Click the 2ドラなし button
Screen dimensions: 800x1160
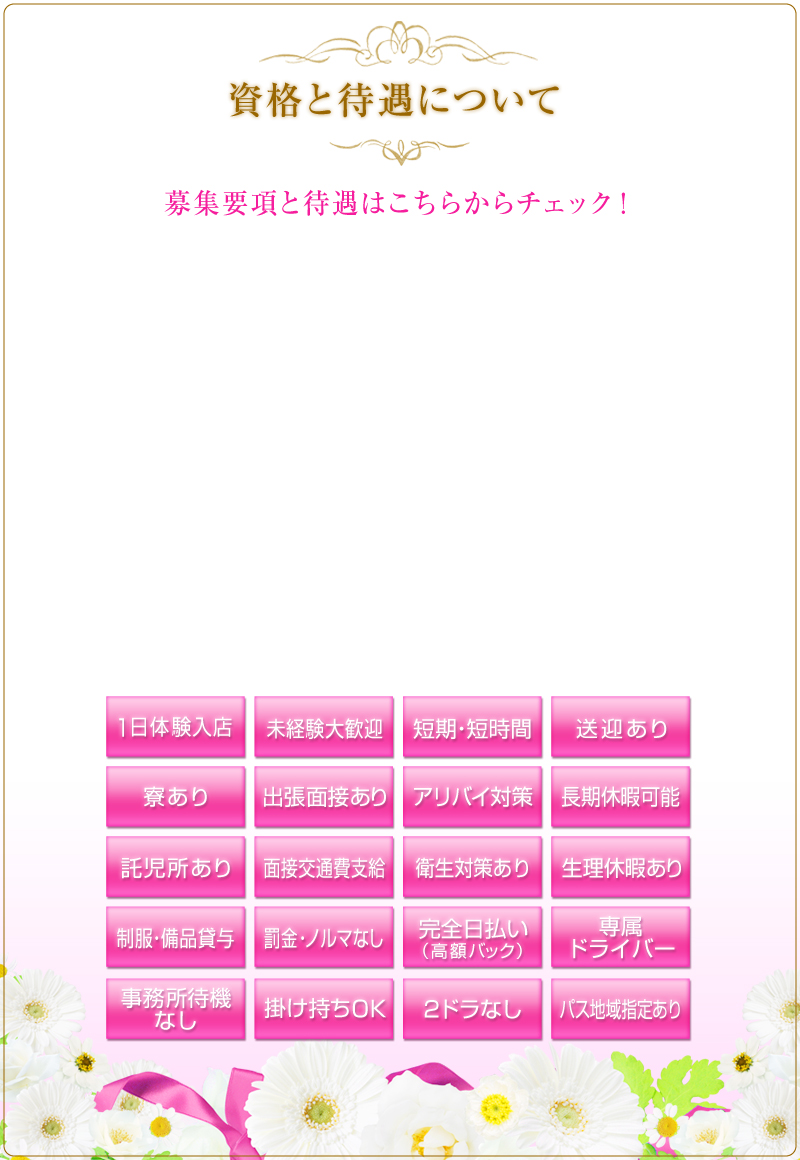472,1008
